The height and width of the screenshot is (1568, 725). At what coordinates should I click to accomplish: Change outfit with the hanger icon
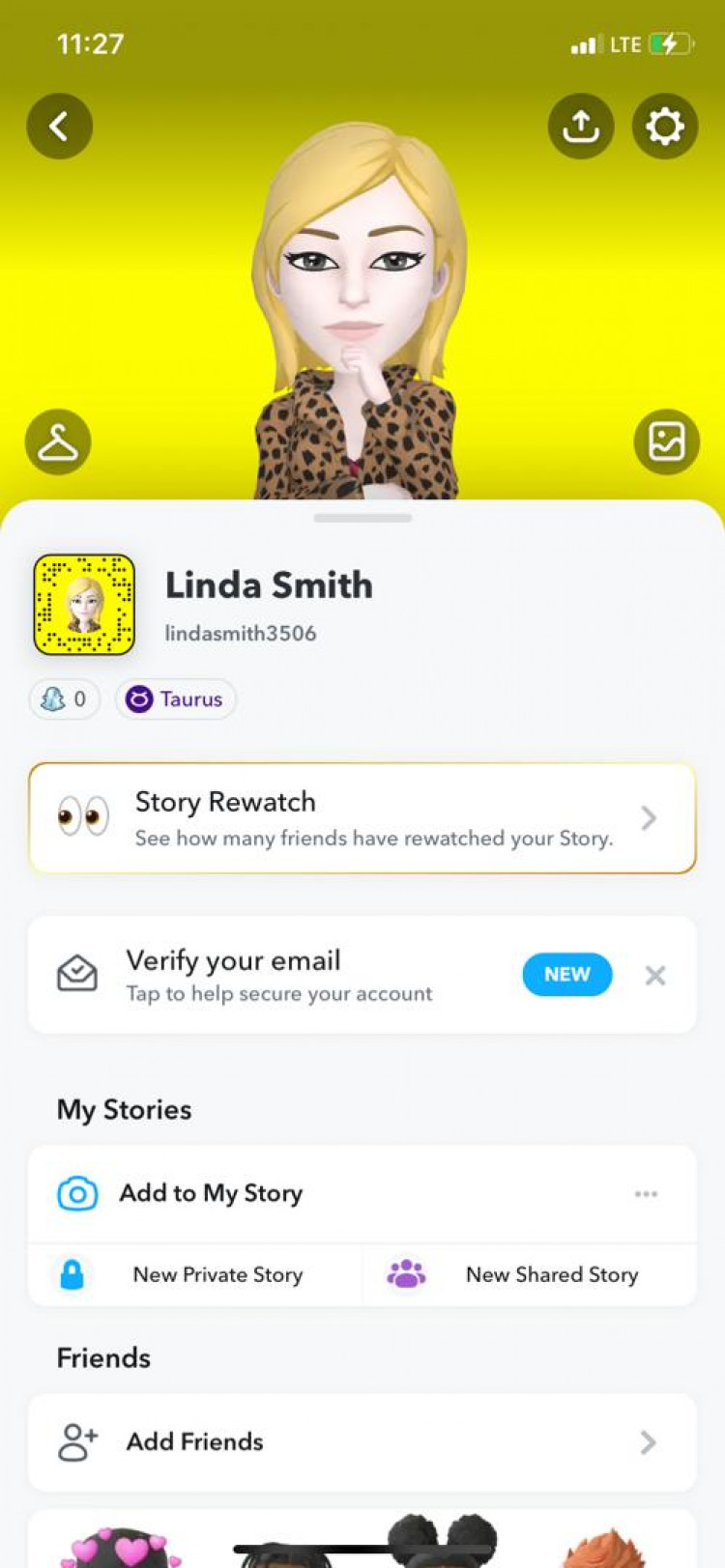tap(58, 442)
